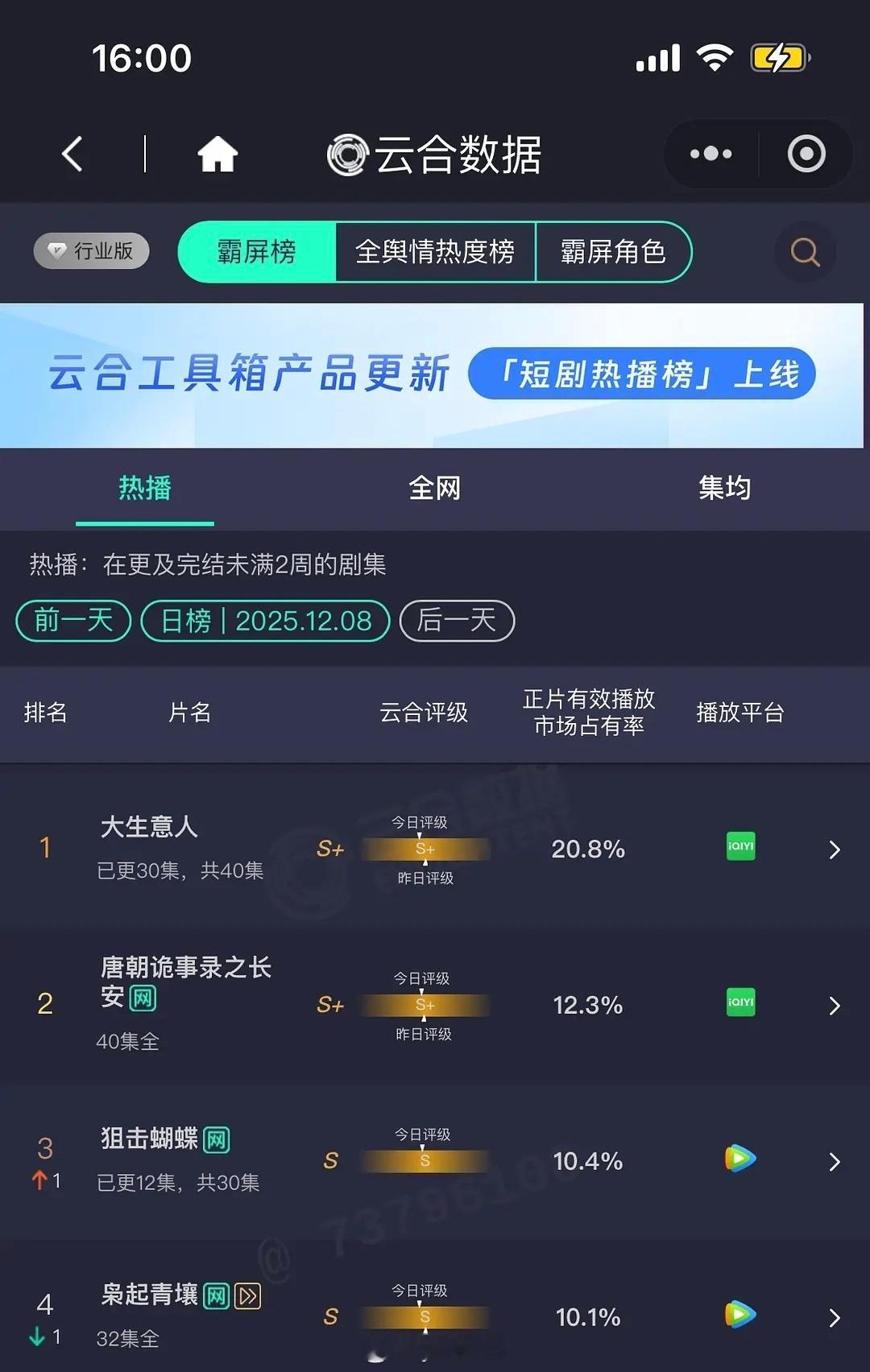Switch to the 集均 view
Viewport: 870px width, 1372px height.
coord(724,489)
